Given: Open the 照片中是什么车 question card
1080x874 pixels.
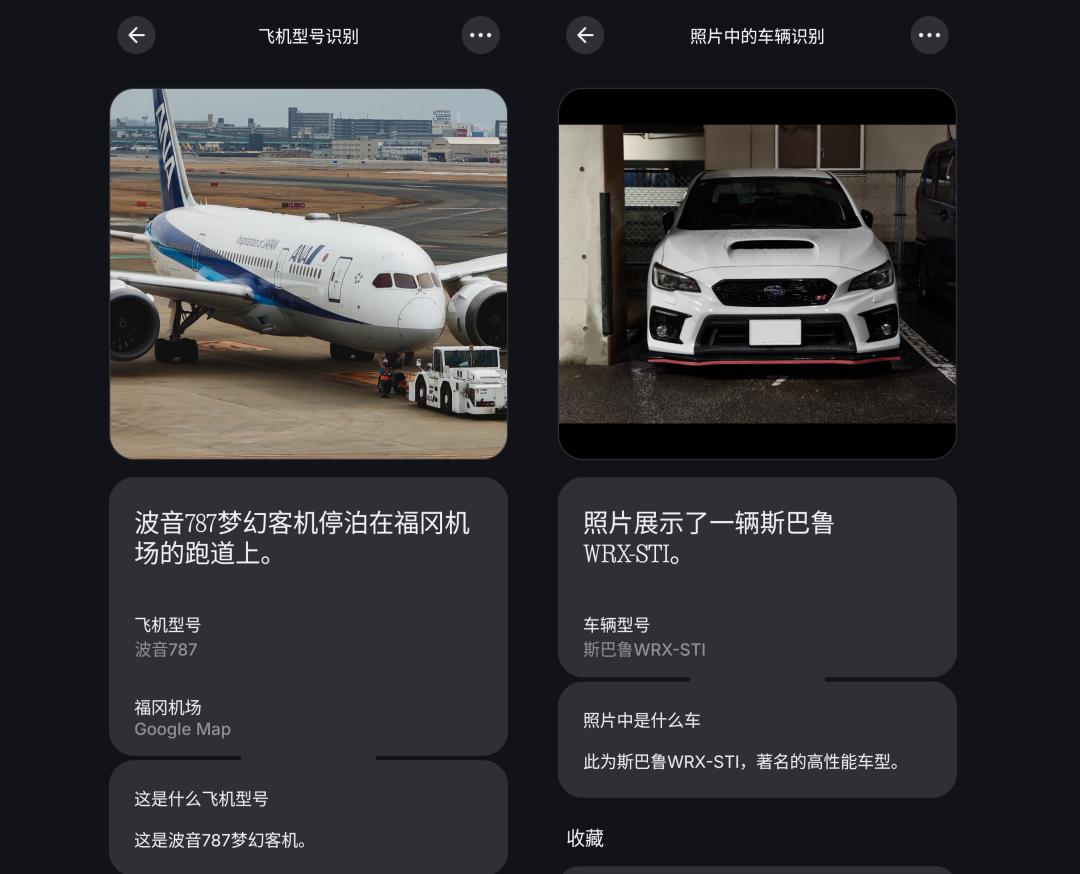Looking at the screenshot, I should (757, 740).
